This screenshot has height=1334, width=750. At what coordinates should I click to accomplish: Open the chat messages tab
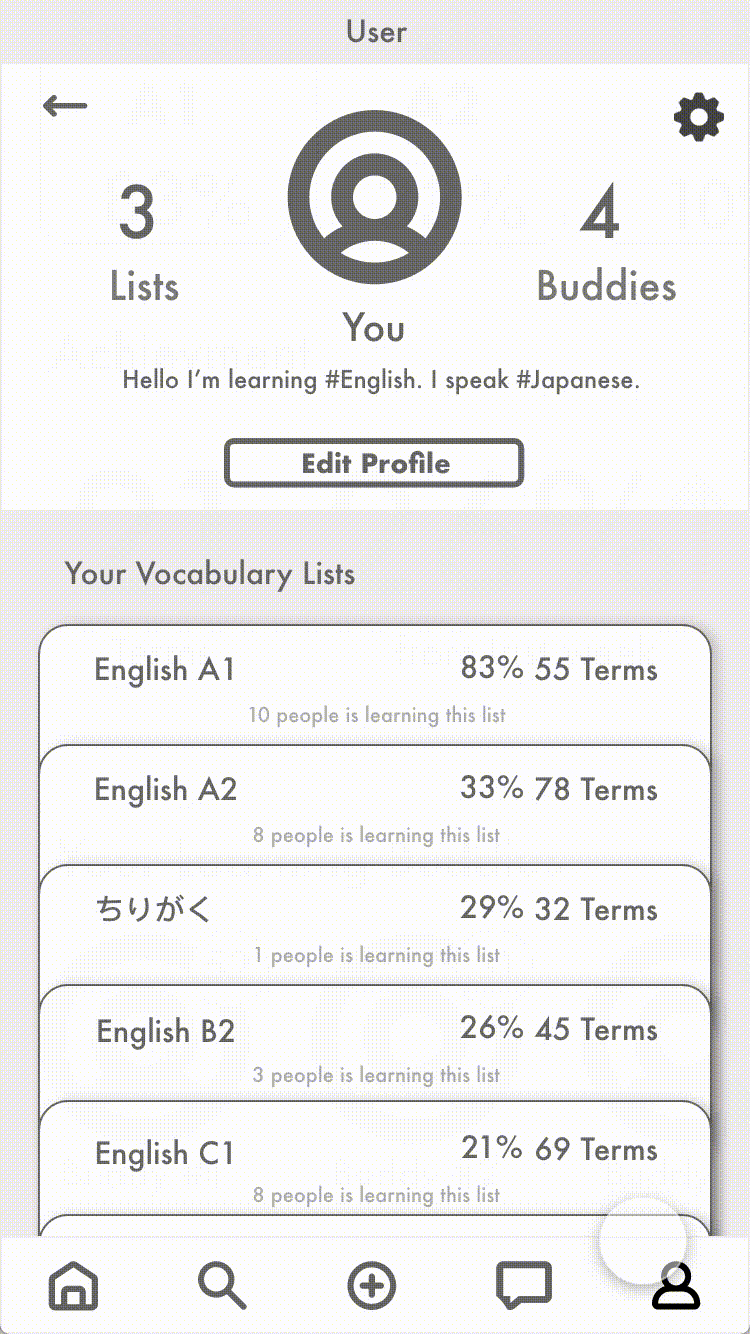coord(524,1285)
